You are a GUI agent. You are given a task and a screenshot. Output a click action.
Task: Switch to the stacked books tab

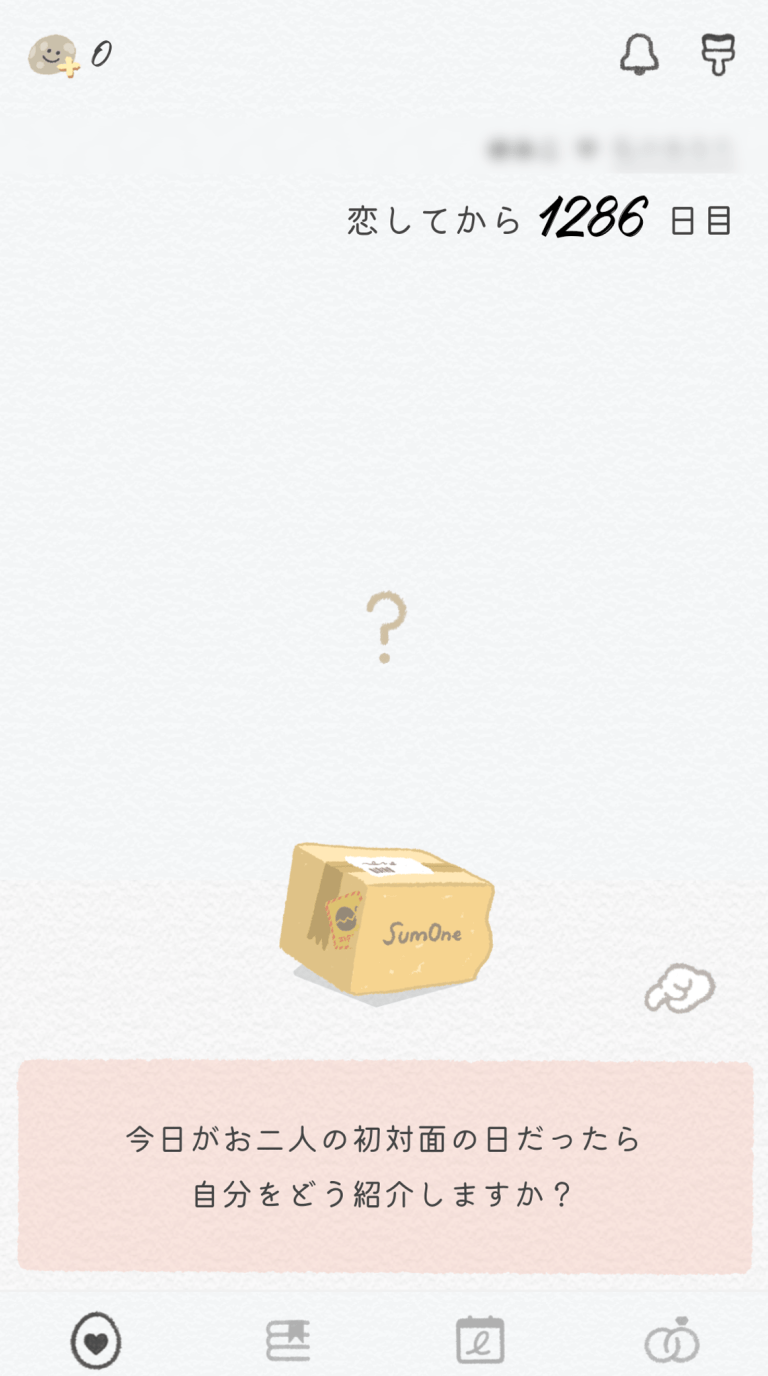click(x=288, y=1340)
